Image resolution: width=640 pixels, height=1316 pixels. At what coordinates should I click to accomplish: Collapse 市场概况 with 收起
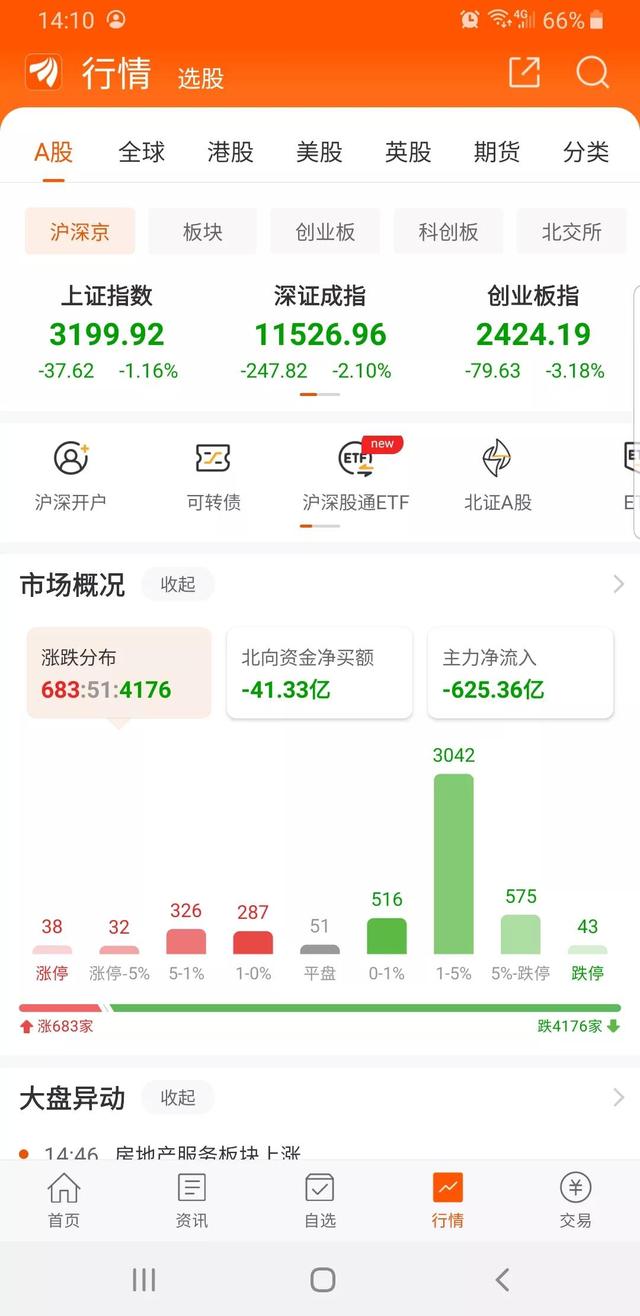tap(178, 584)
